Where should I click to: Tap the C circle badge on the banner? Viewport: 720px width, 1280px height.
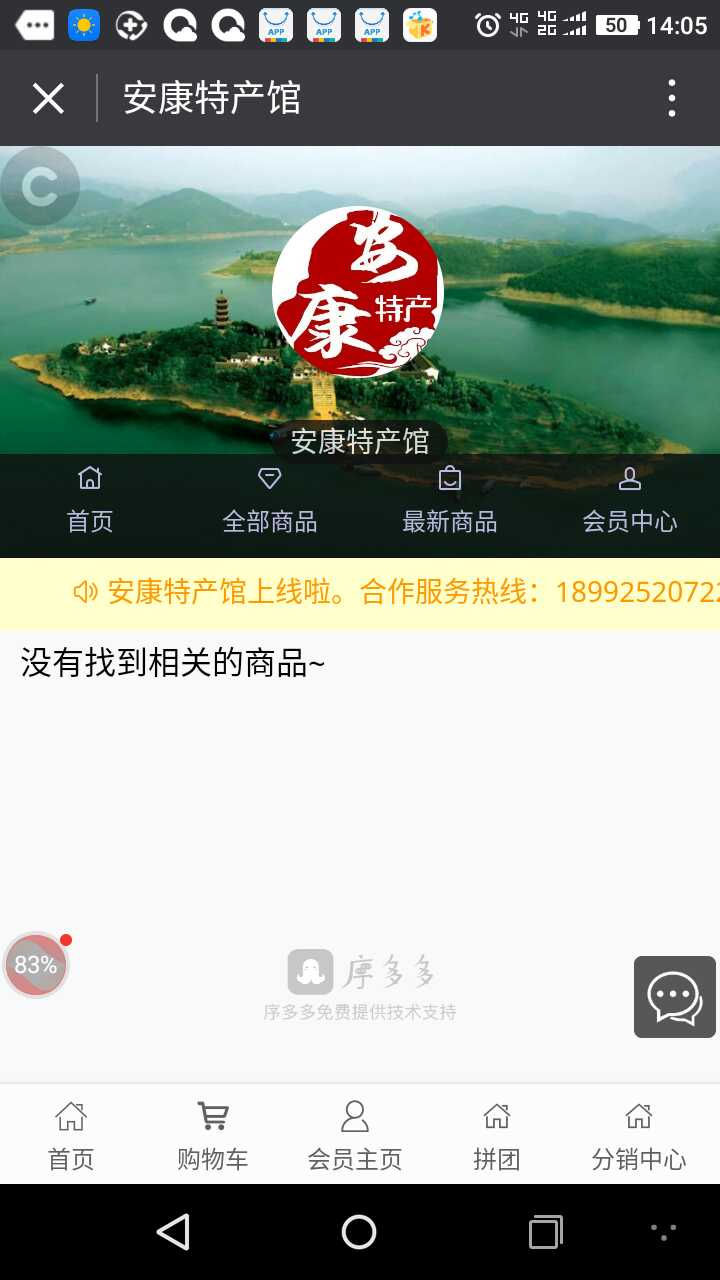[x=40, y=187]
